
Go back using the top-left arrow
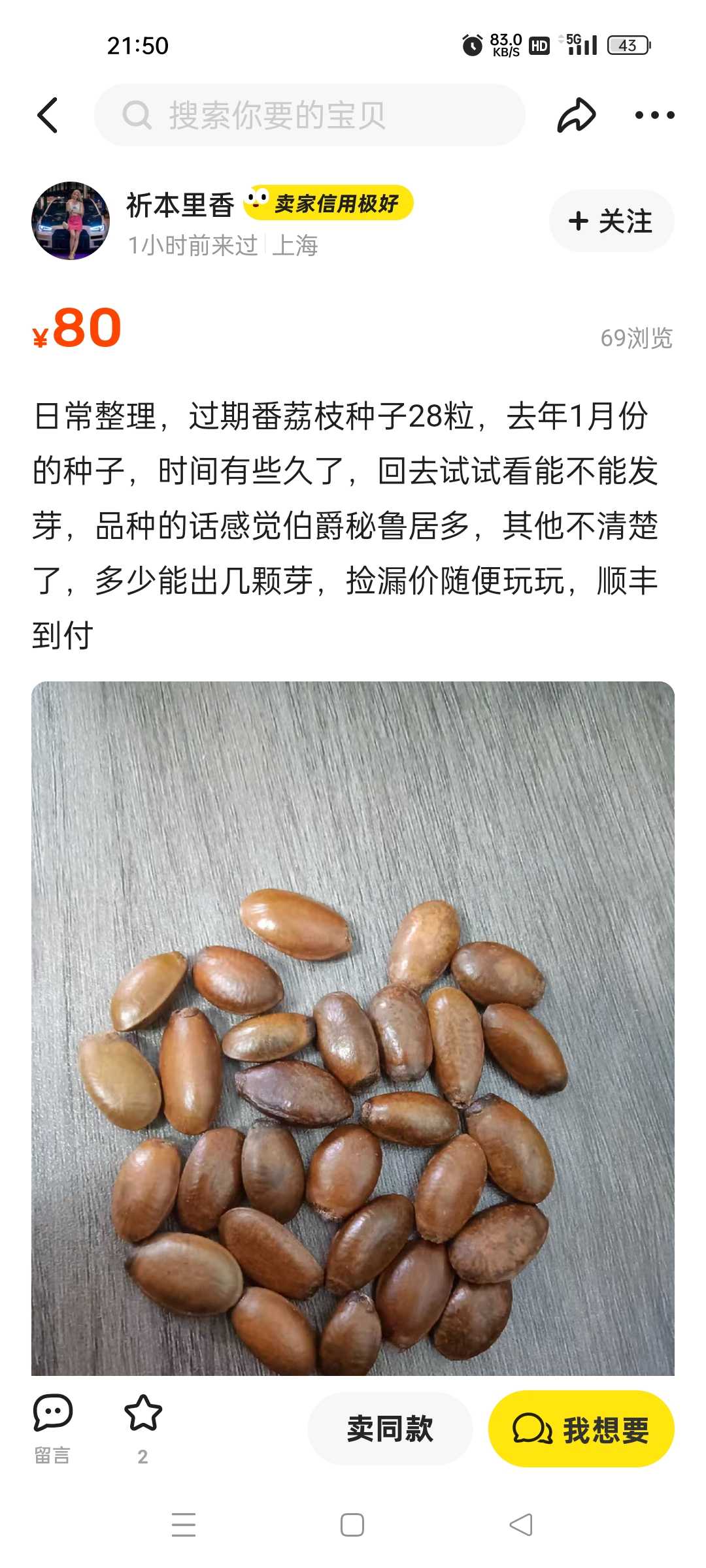coord(48,115)
